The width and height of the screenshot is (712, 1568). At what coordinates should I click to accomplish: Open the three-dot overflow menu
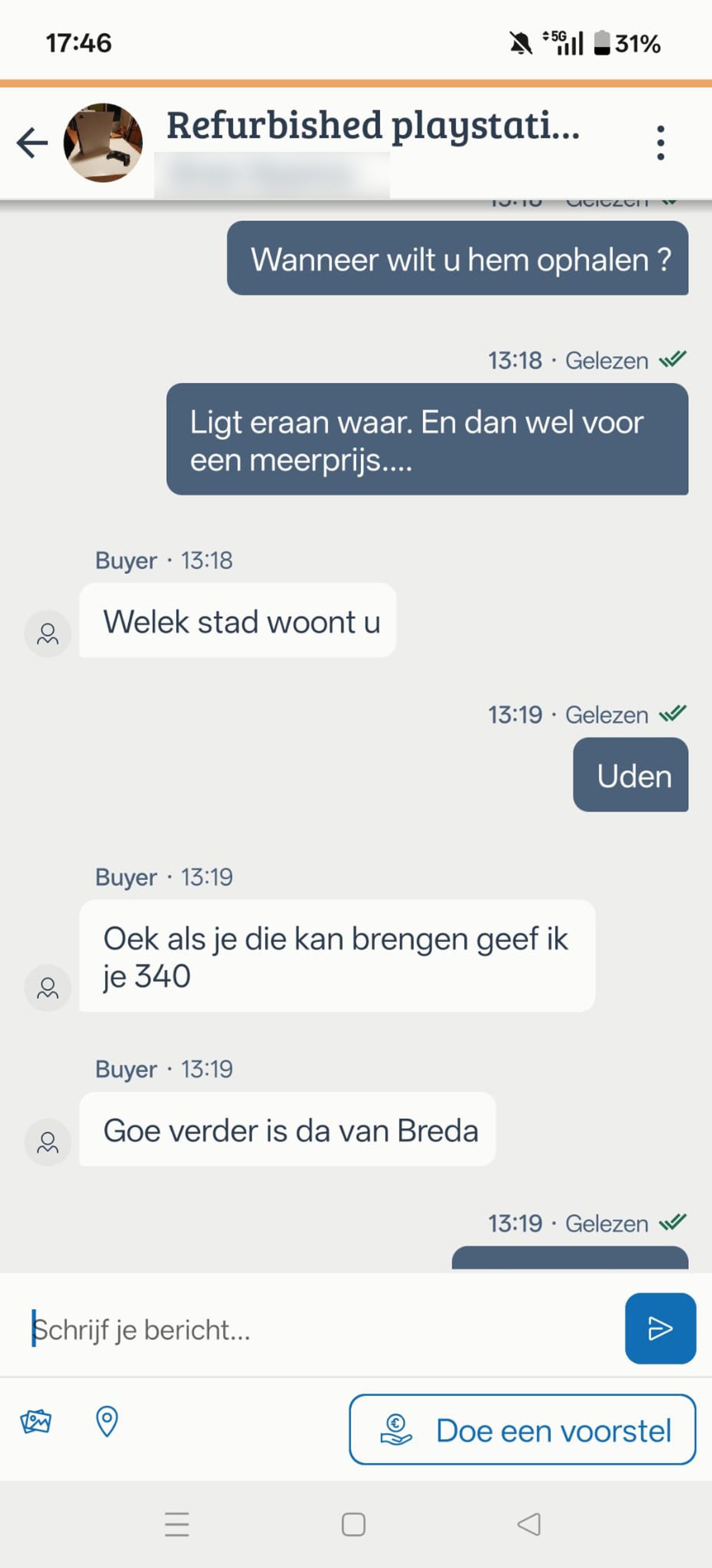[x=660, y=143]
